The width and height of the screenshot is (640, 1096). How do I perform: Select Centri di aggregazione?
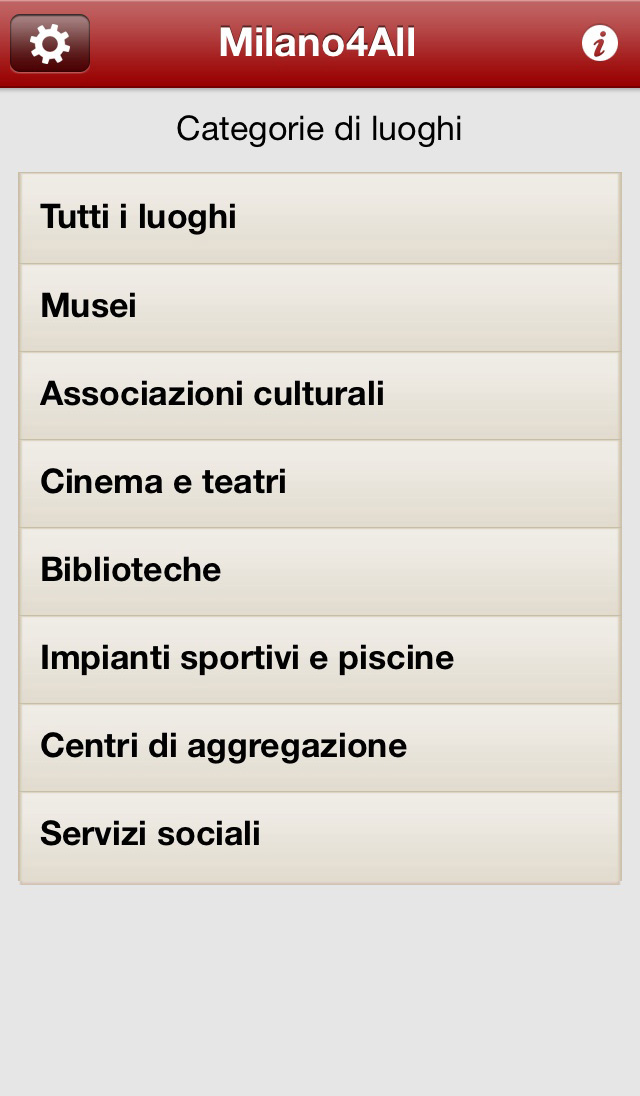pyautogui.click(x=320, y=748)
